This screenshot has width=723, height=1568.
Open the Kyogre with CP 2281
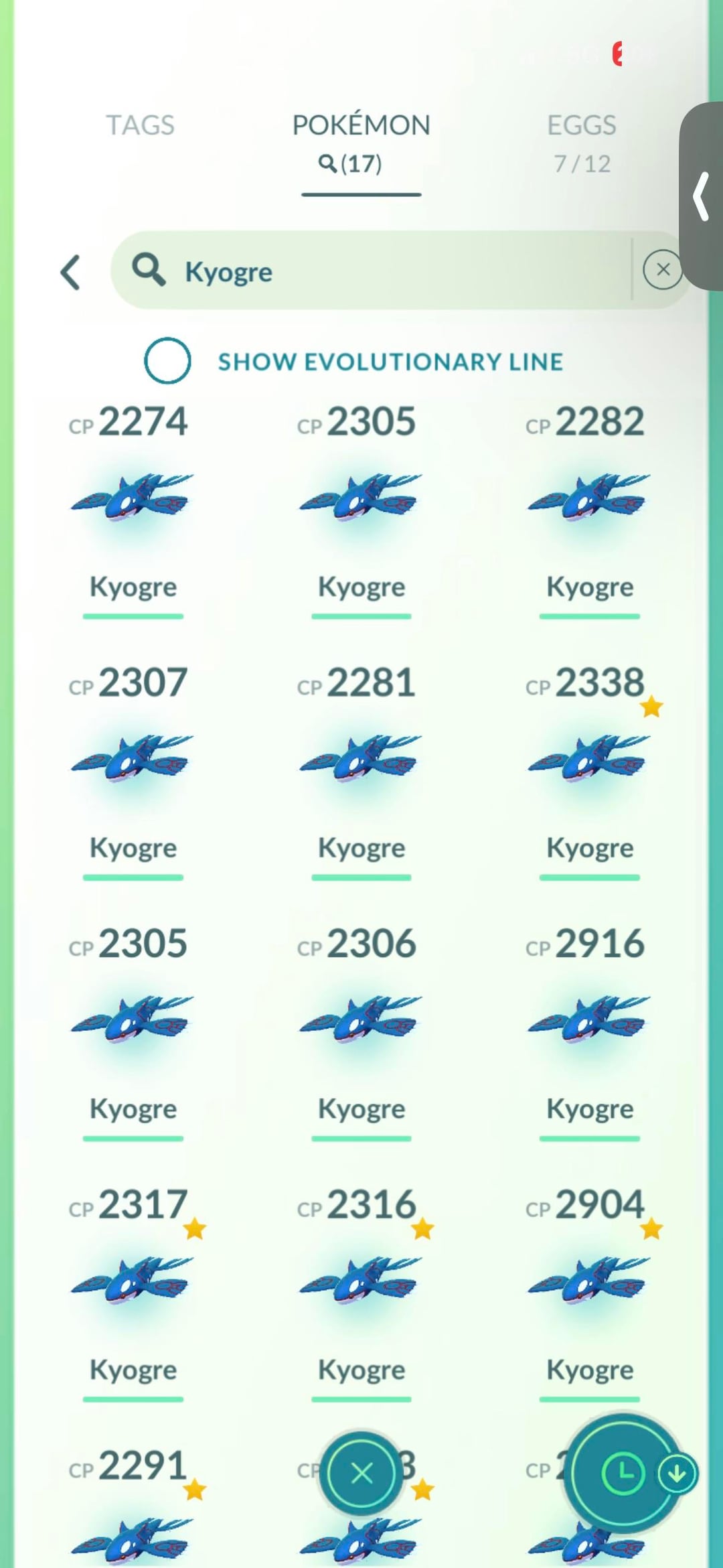[361, 761]
